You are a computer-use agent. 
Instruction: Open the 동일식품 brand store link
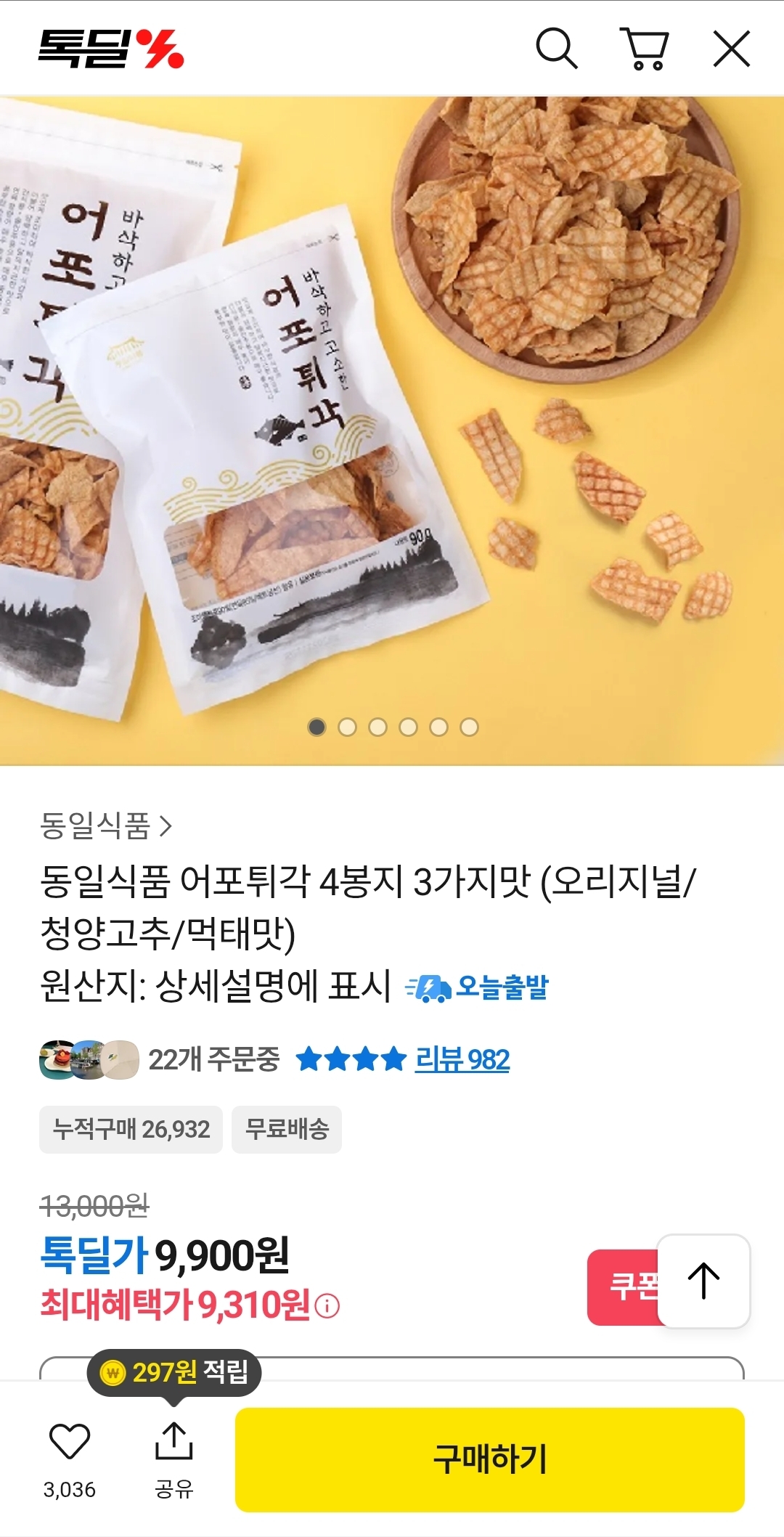[105, 825]
